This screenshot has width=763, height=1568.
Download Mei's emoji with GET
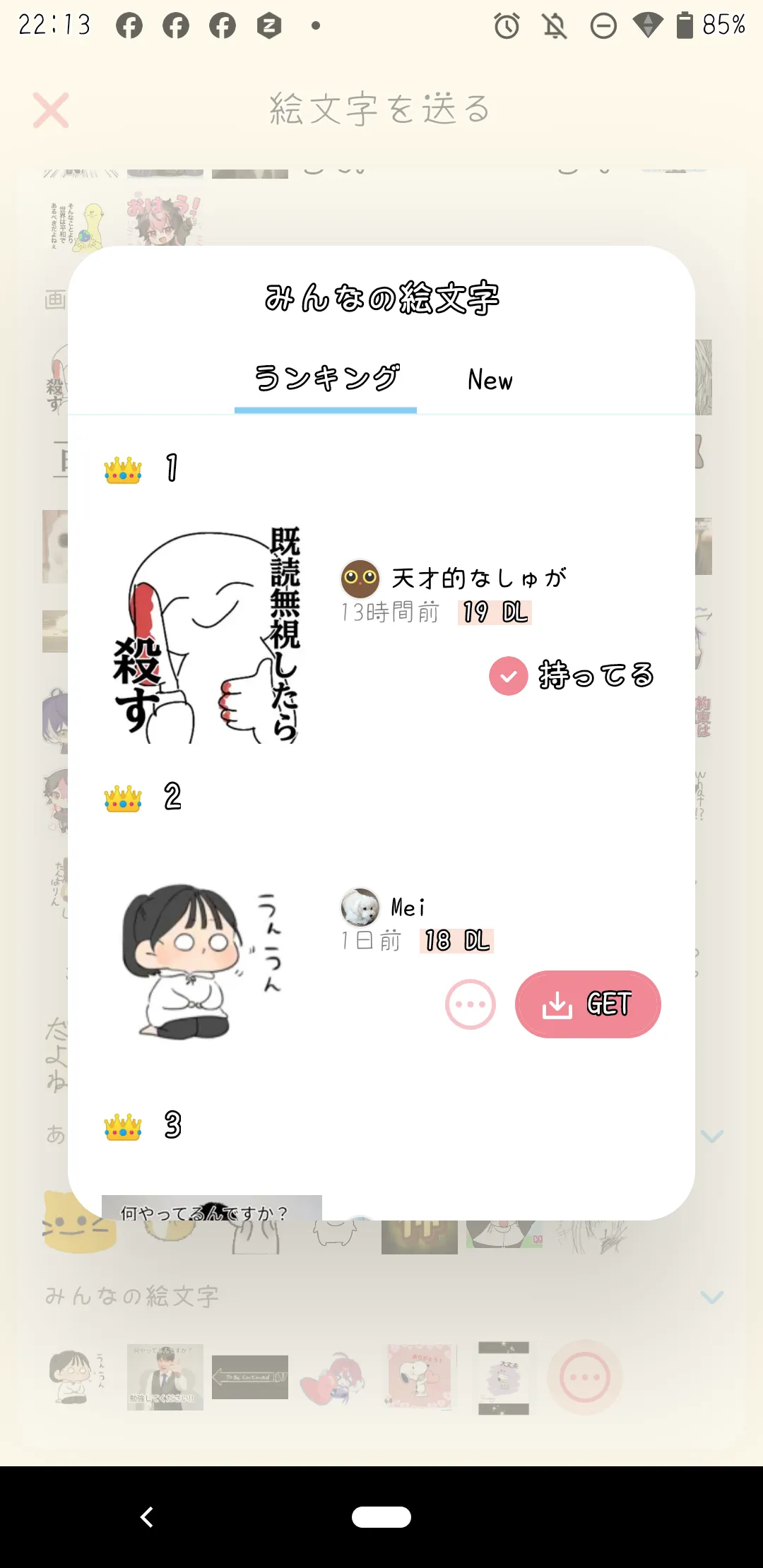[x=588, y=1004]
